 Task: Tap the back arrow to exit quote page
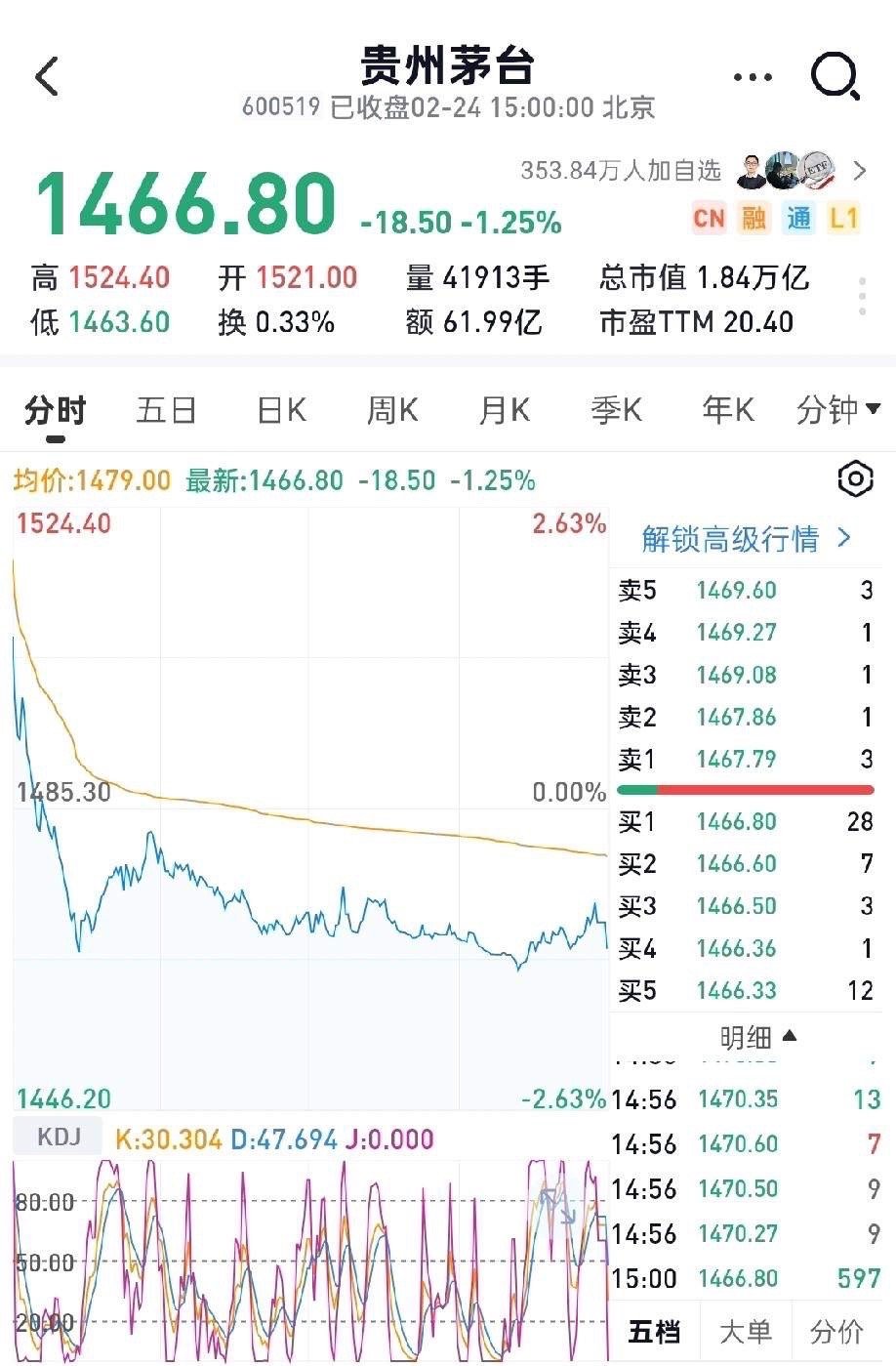click(x=47, y=77)
